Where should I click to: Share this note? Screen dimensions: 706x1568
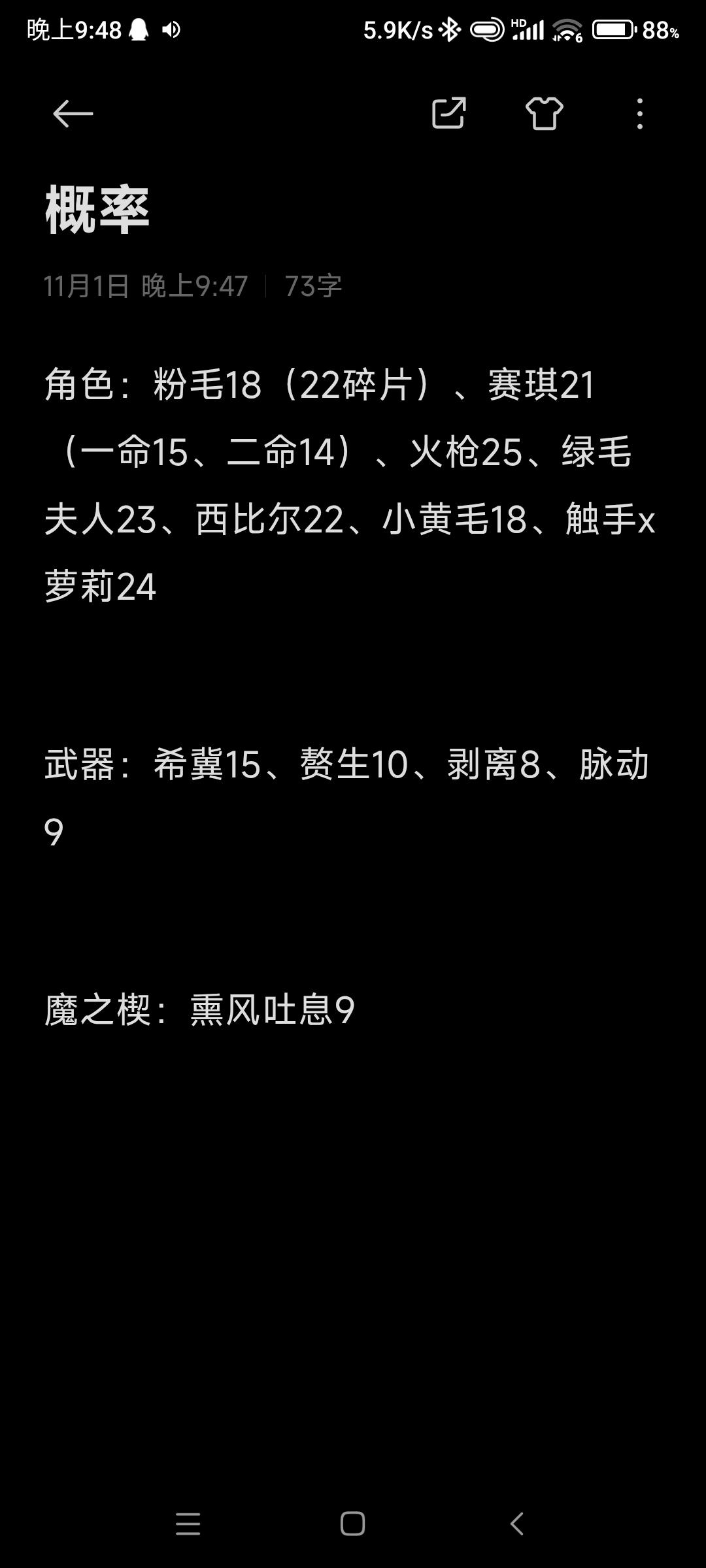[x=448, y=114]
